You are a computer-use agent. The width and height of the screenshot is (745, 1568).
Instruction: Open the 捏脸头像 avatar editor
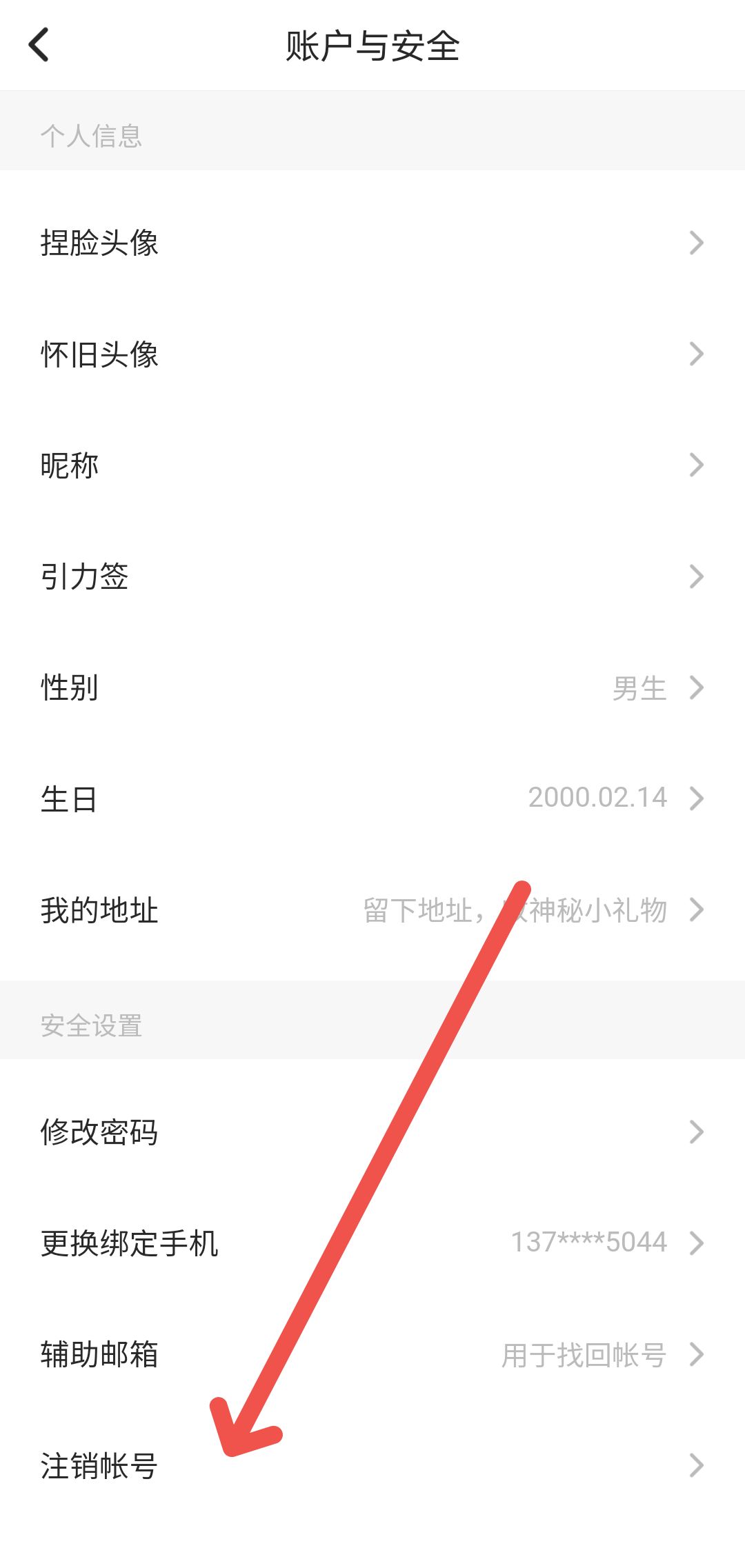(100, 243)
